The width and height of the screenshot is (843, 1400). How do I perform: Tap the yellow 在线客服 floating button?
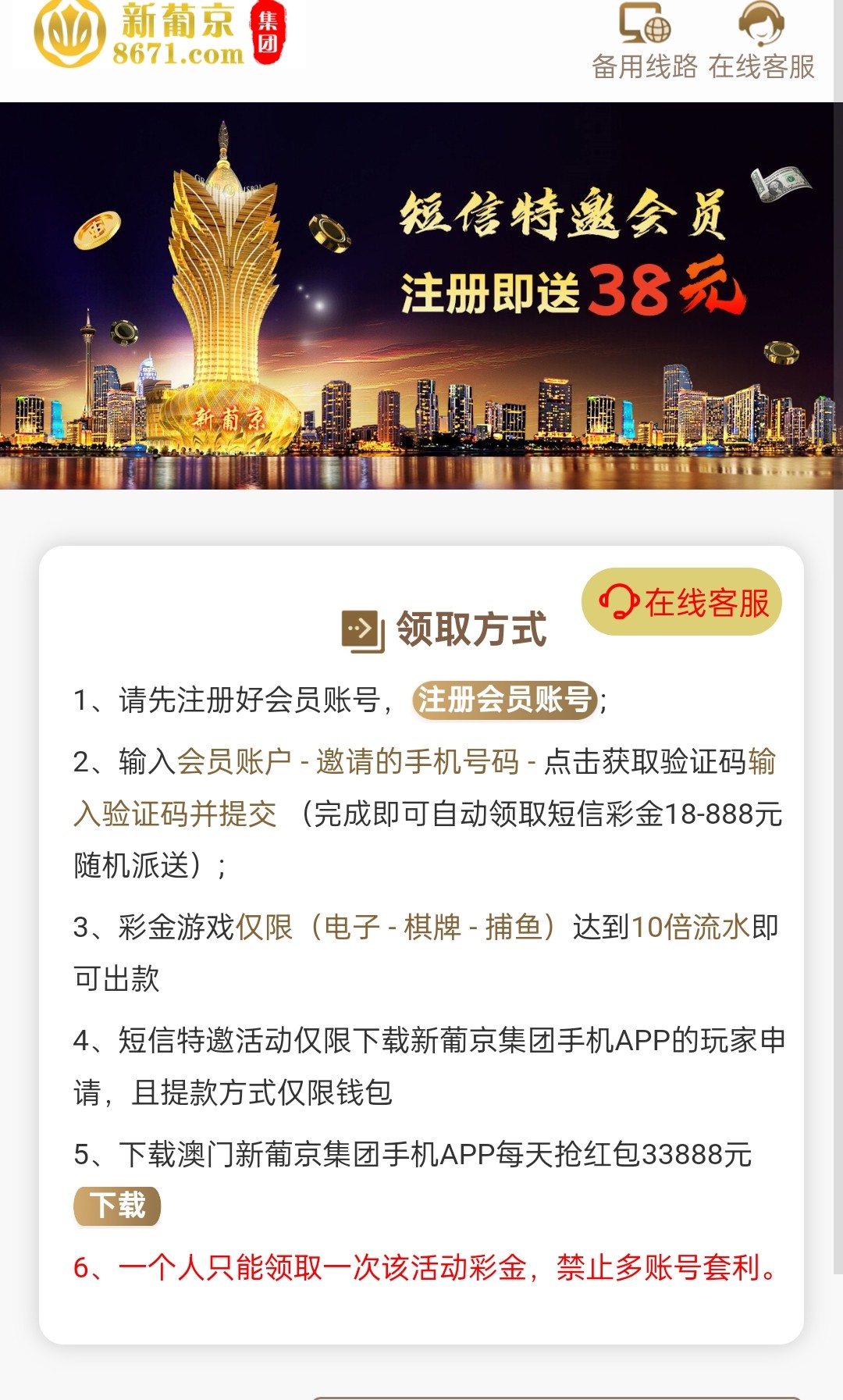click(682, 602)
